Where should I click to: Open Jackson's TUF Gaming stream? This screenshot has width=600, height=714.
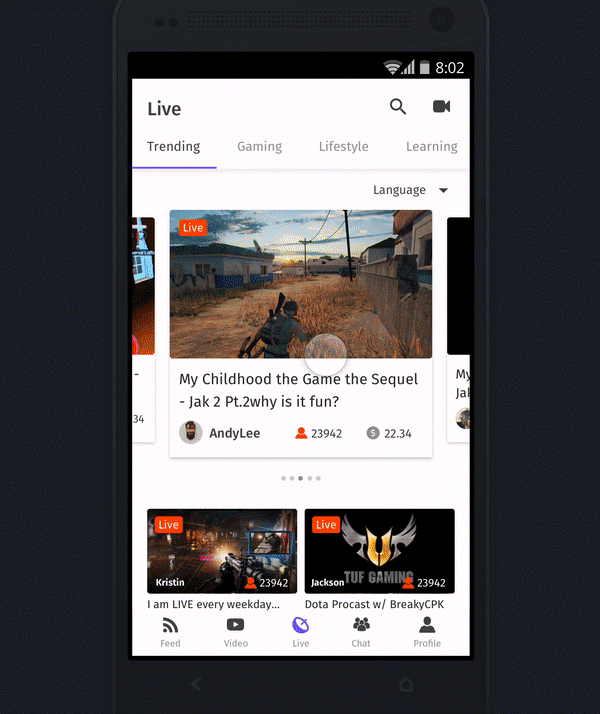click(379, 551)
